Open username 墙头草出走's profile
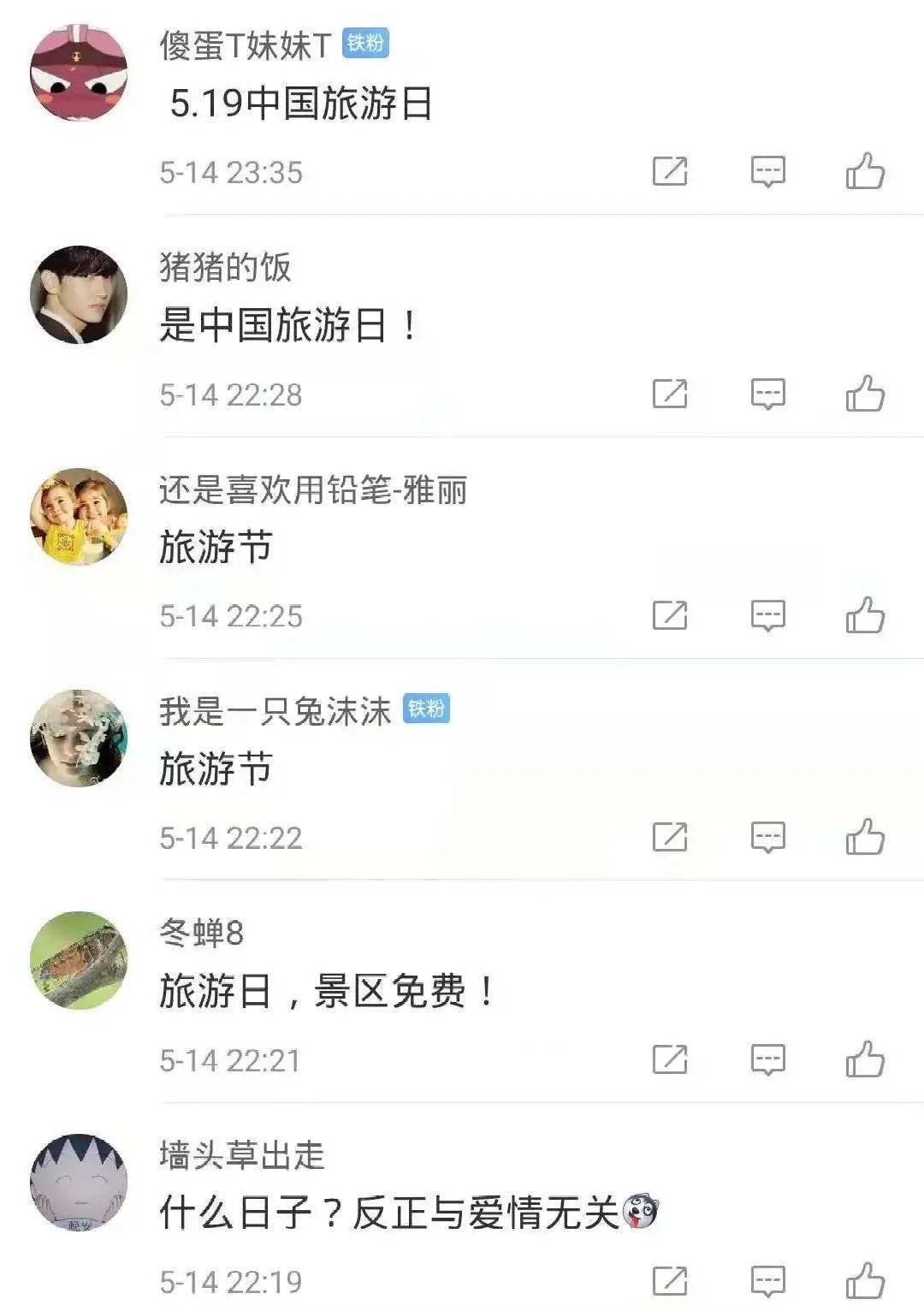Image resolution: width=924 pixels, height=1311 pixels. pyautogui.click(x=241, y=1155)
